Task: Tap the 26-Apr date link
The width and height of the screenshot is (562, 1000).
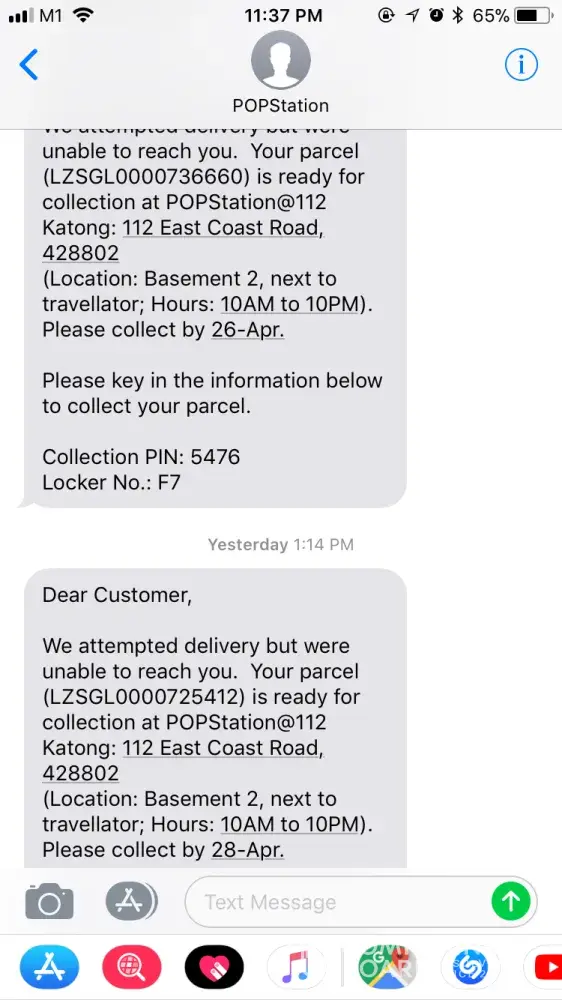Action: point(248,330)
